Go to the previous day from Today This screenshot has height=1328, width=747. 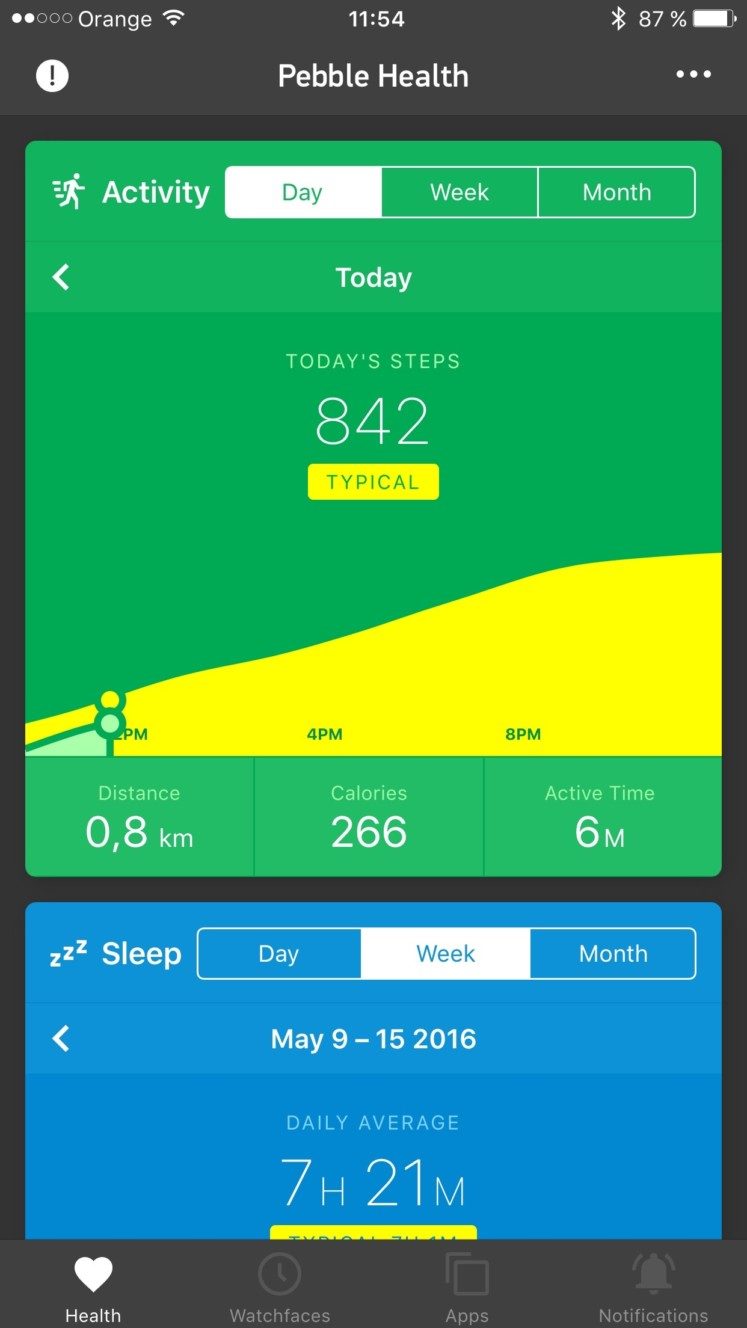click(61, 277)
